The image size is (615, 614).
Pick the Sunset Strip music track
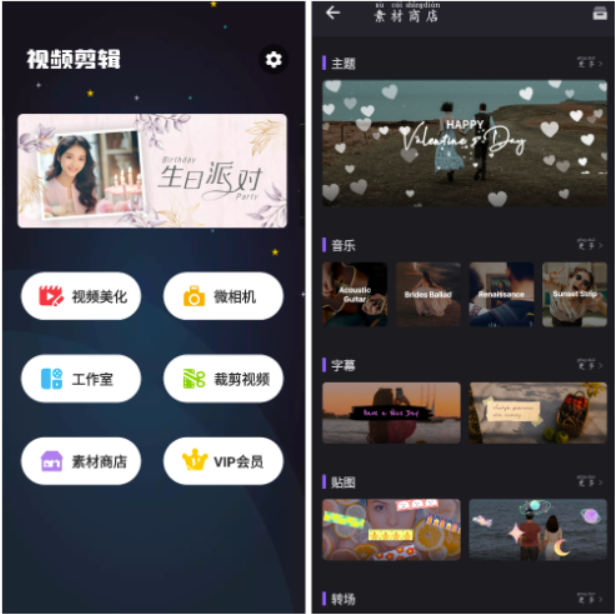coord(574,294)
